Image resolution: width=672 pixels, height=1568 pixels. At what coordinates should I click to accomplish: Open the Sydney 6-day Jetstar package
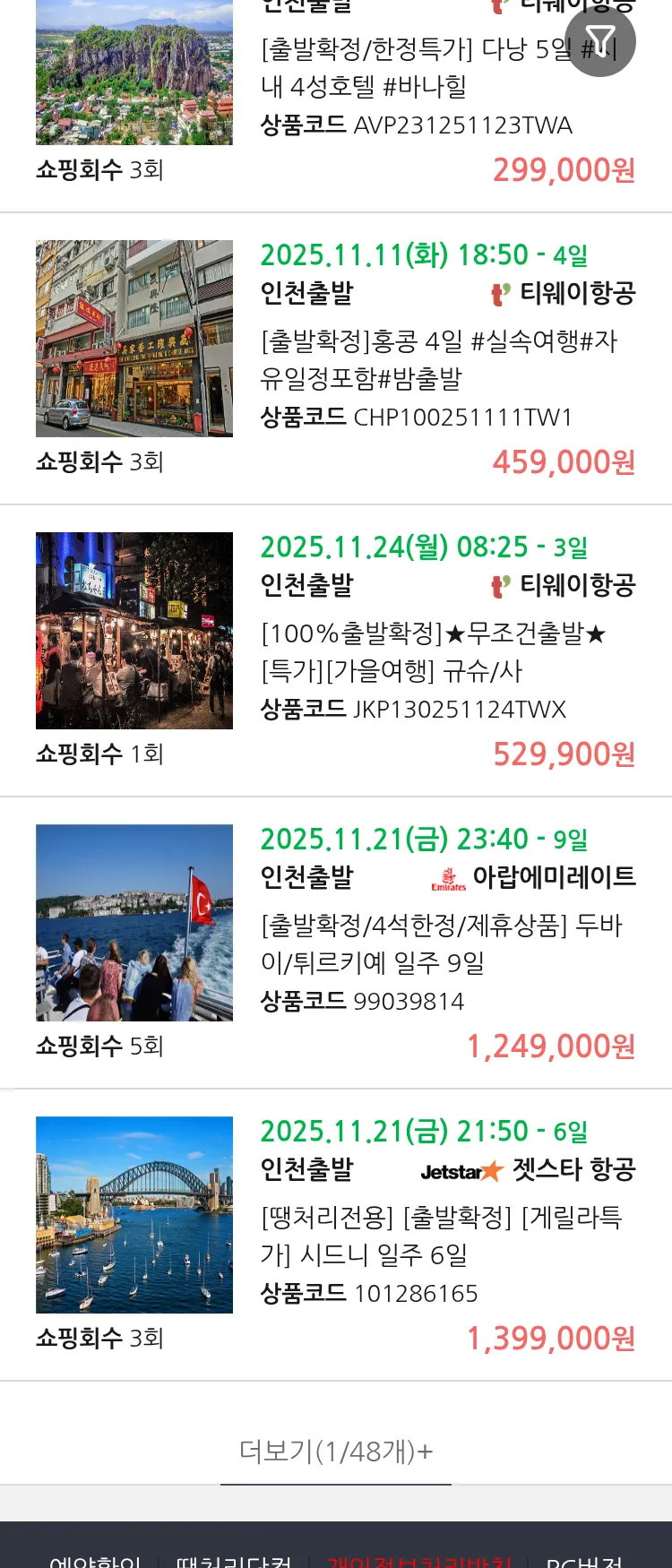[441, 1236]
